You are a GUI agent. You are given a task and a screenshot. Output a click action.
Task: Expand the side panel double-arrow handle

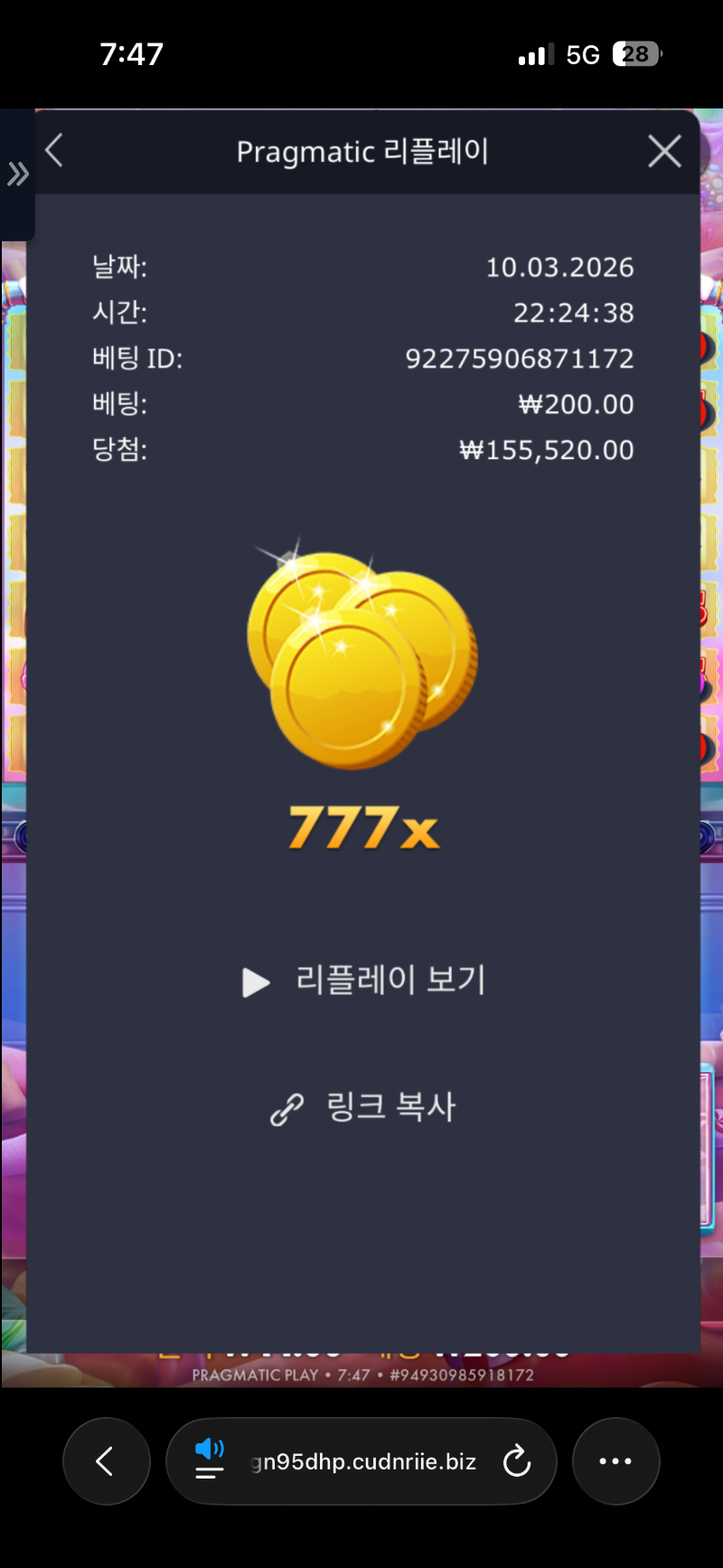(17, 174)
